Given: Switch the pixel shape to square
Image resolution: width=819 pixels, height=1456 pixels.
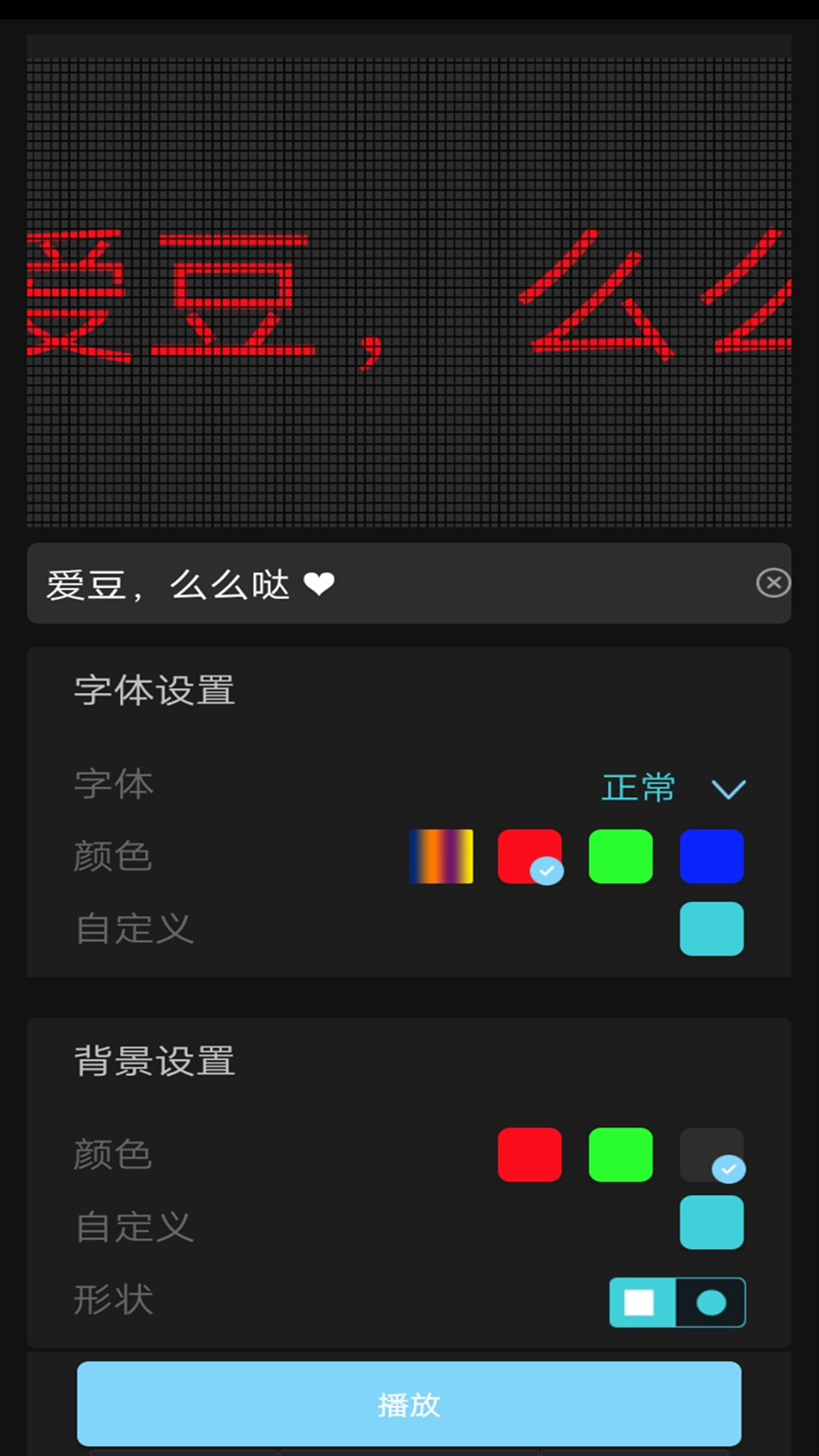Looking at the screenshot, I should tap(642, 1303).
